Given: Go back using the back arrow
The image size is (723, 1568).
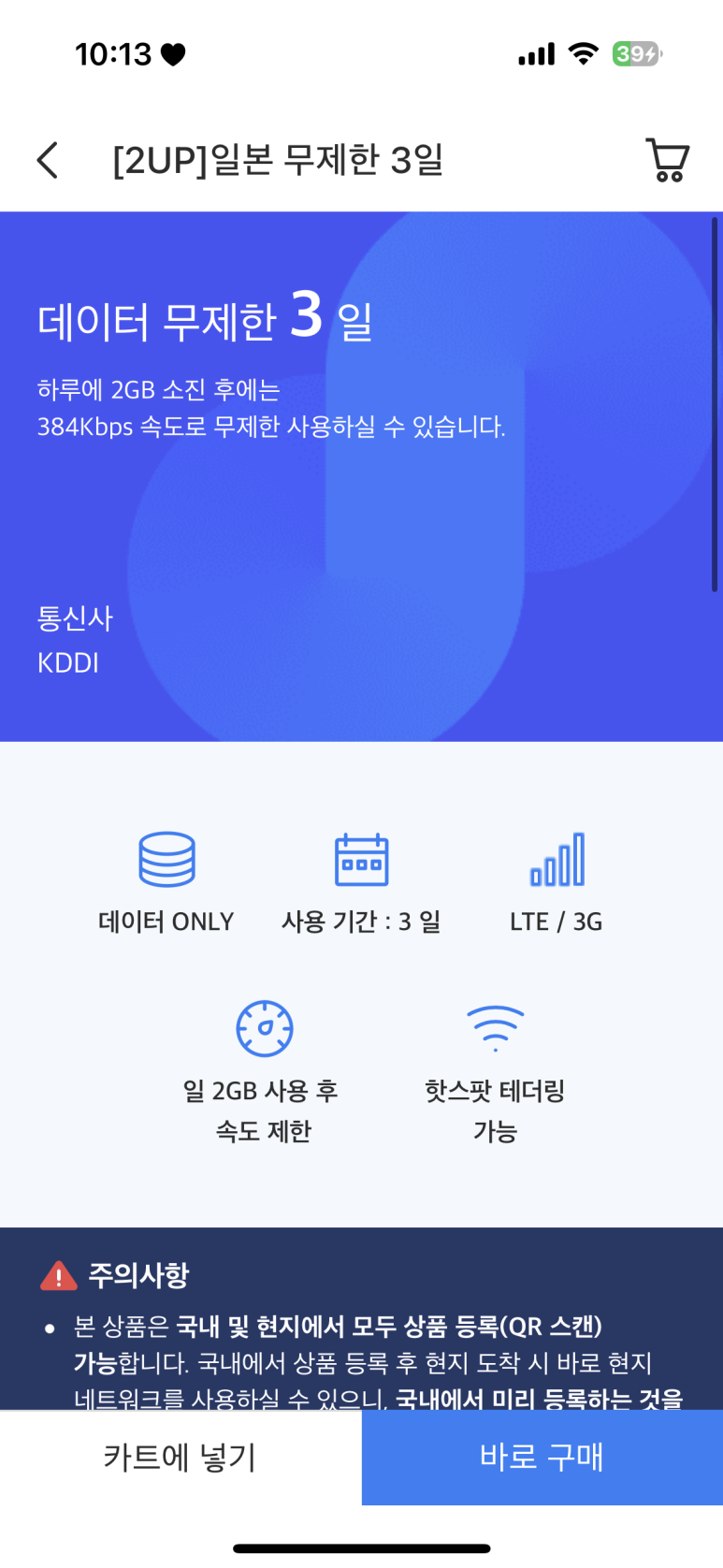Looking at the screenshot, I should tap(48, 160).
